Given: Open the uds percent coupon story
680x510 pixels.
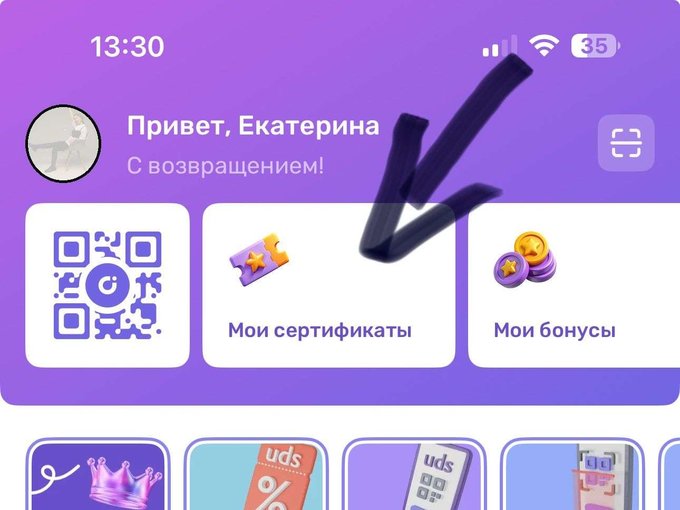Looking at the screenshot, I should point(255,478).
